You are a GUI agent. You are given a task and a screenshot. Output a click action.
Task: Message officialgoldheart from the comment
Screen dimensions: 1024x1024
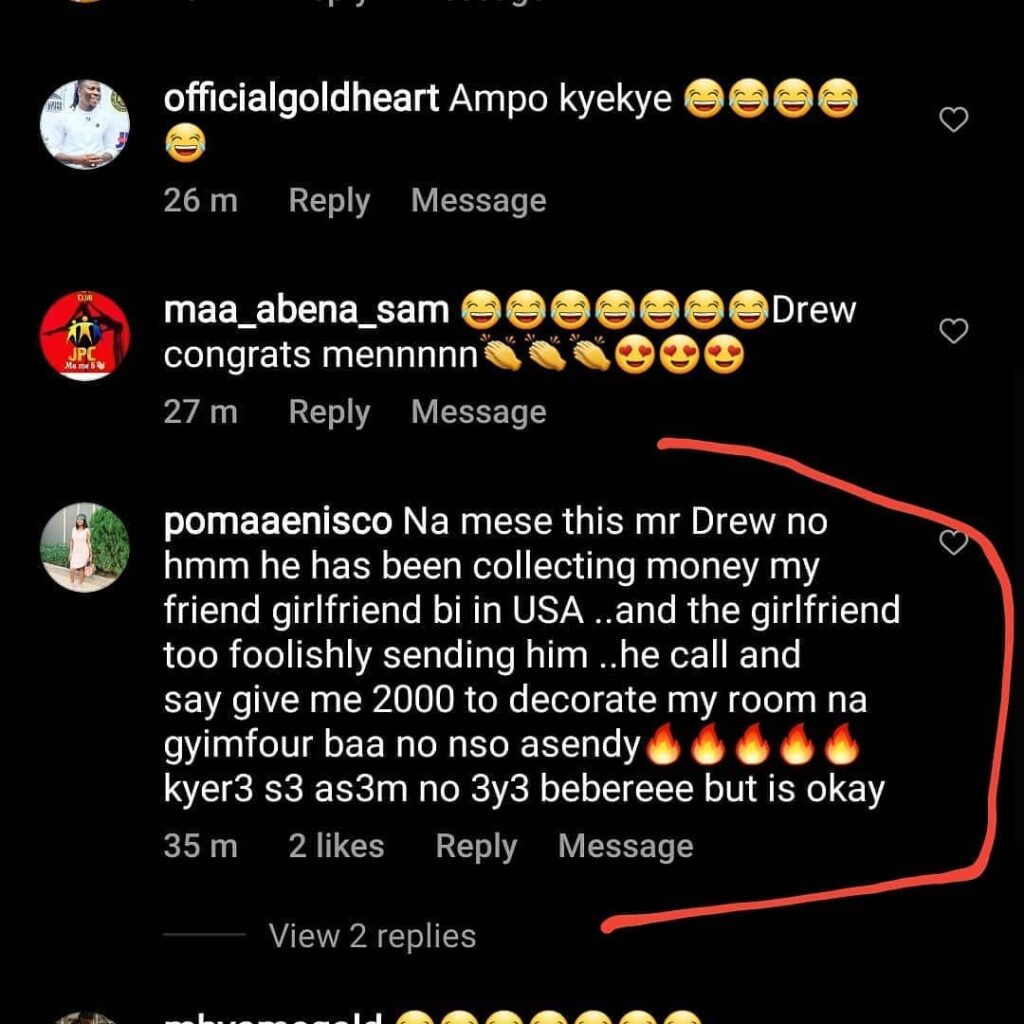[478, 201]
